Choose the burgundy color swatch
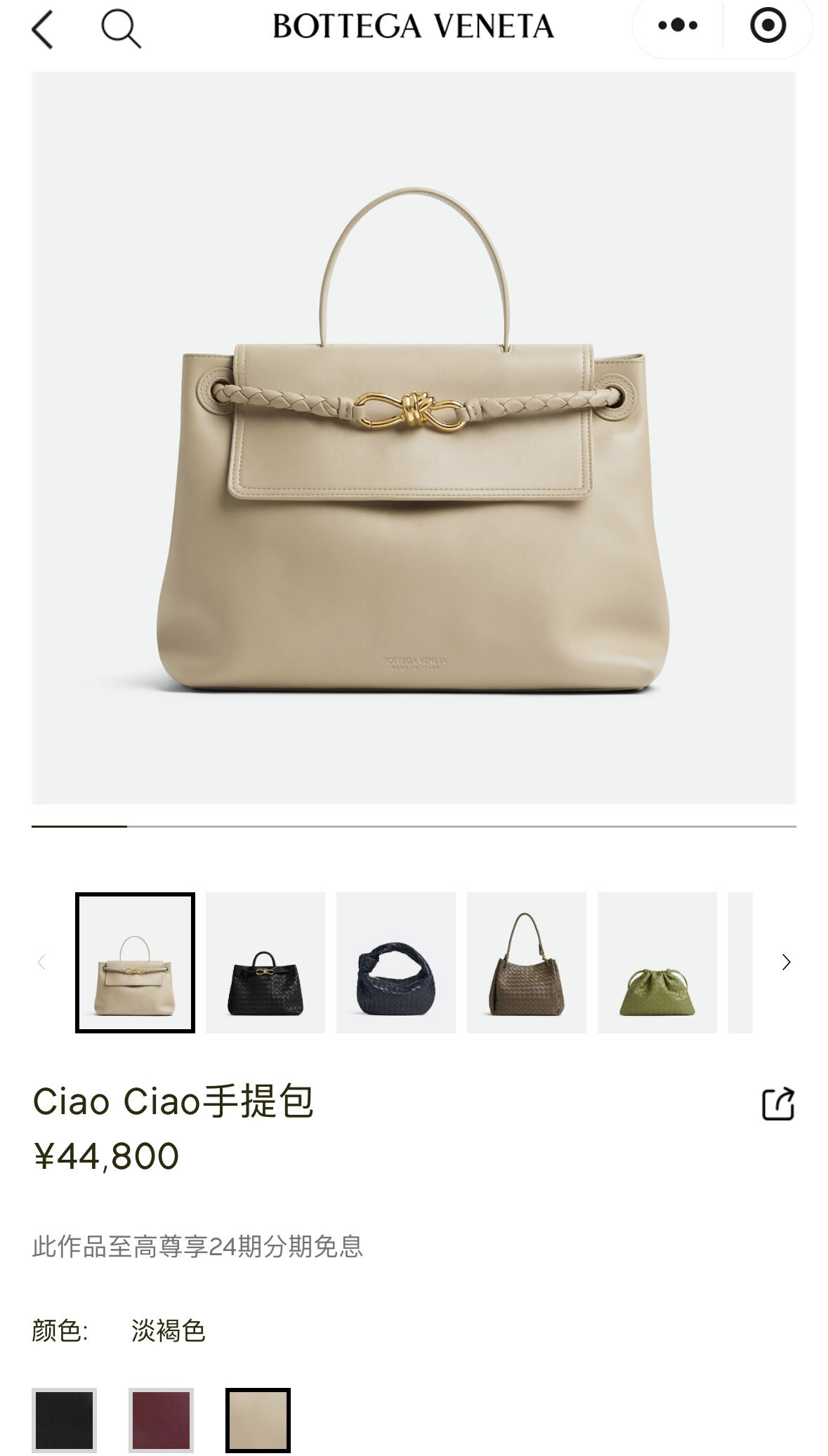This screenshot has height=1456, width=828. (161, 1419)
